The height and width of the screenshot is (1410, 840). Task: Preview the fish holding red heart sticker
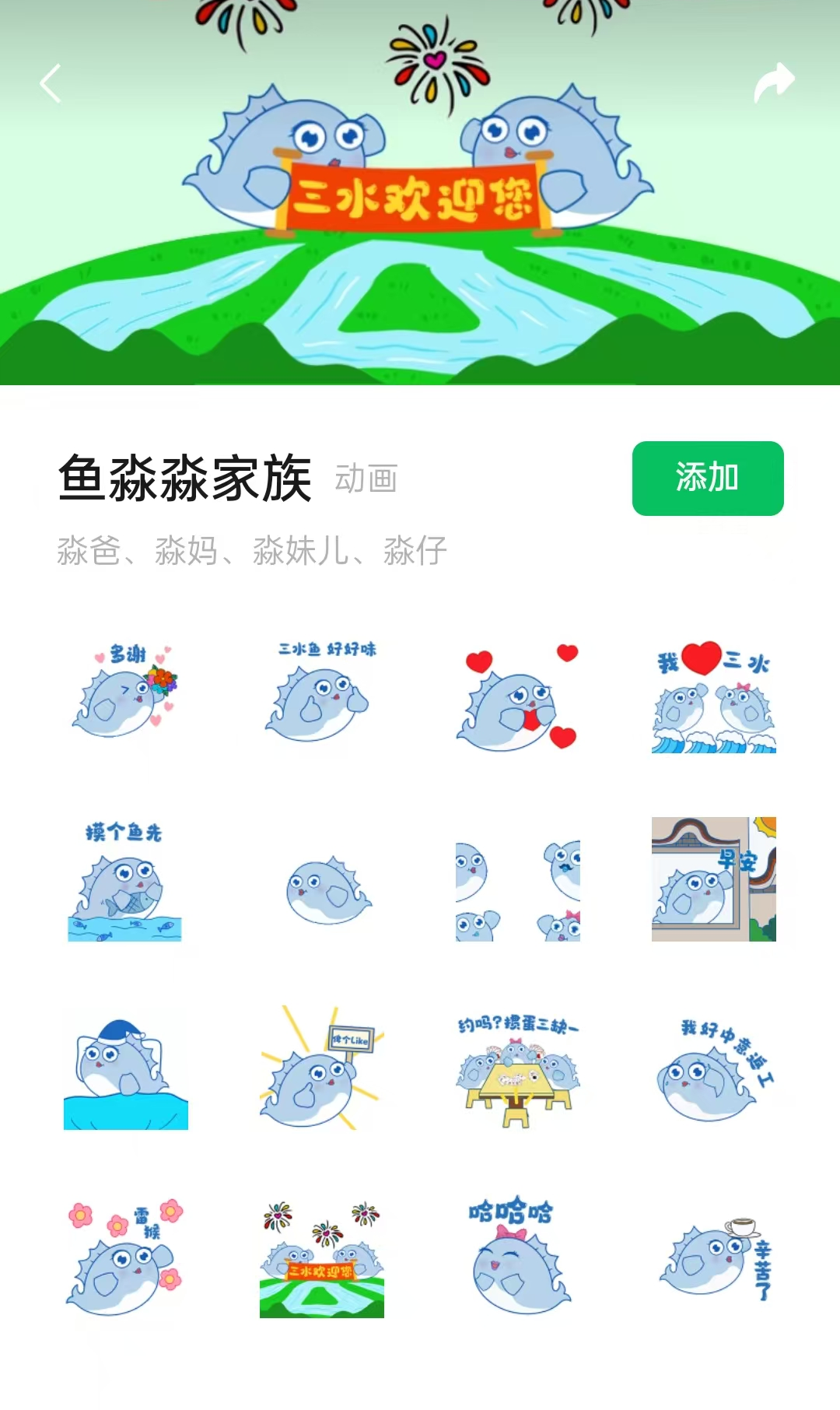(517, 696)
